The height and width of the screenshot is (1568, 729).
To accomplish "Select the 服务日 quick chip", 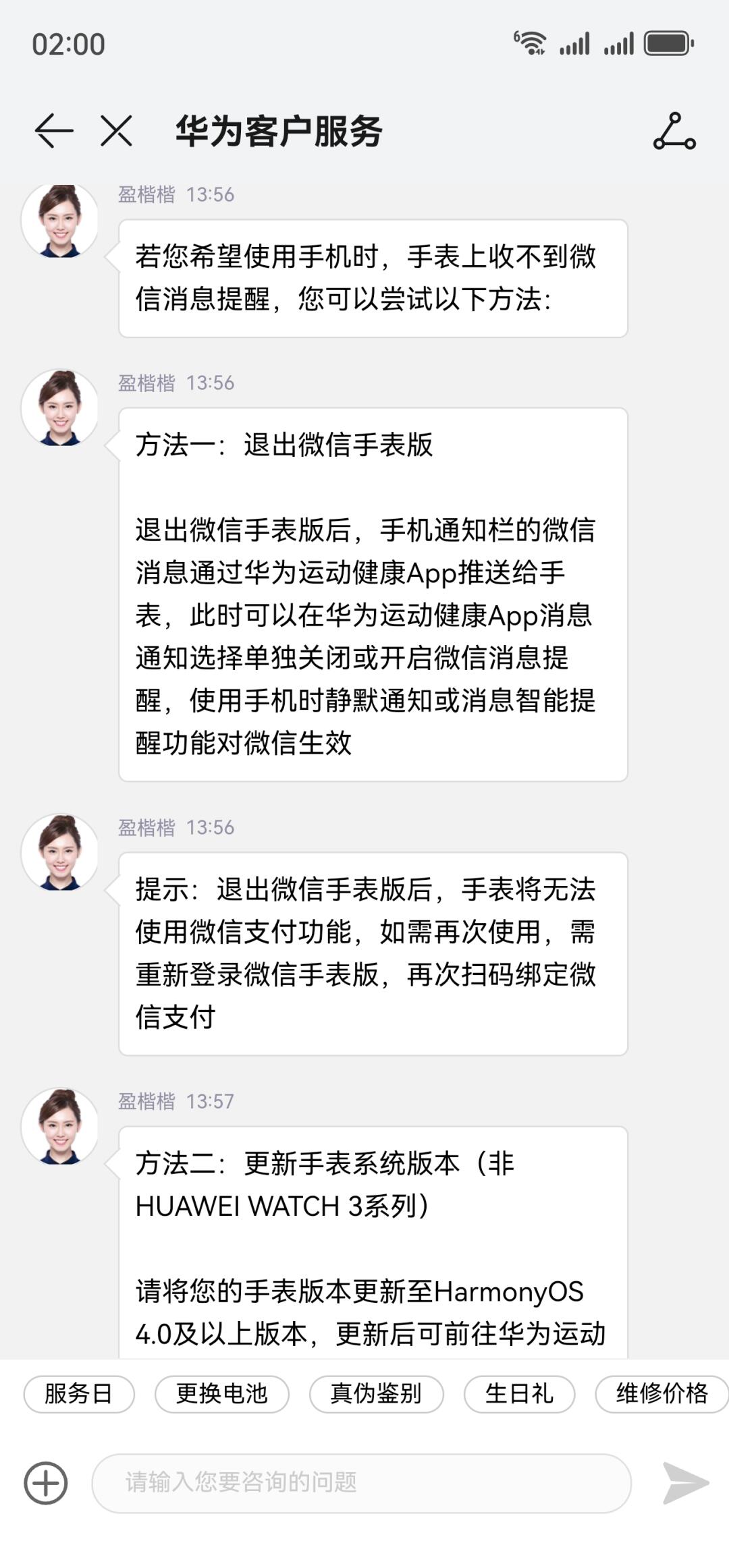I will 79,1393.
